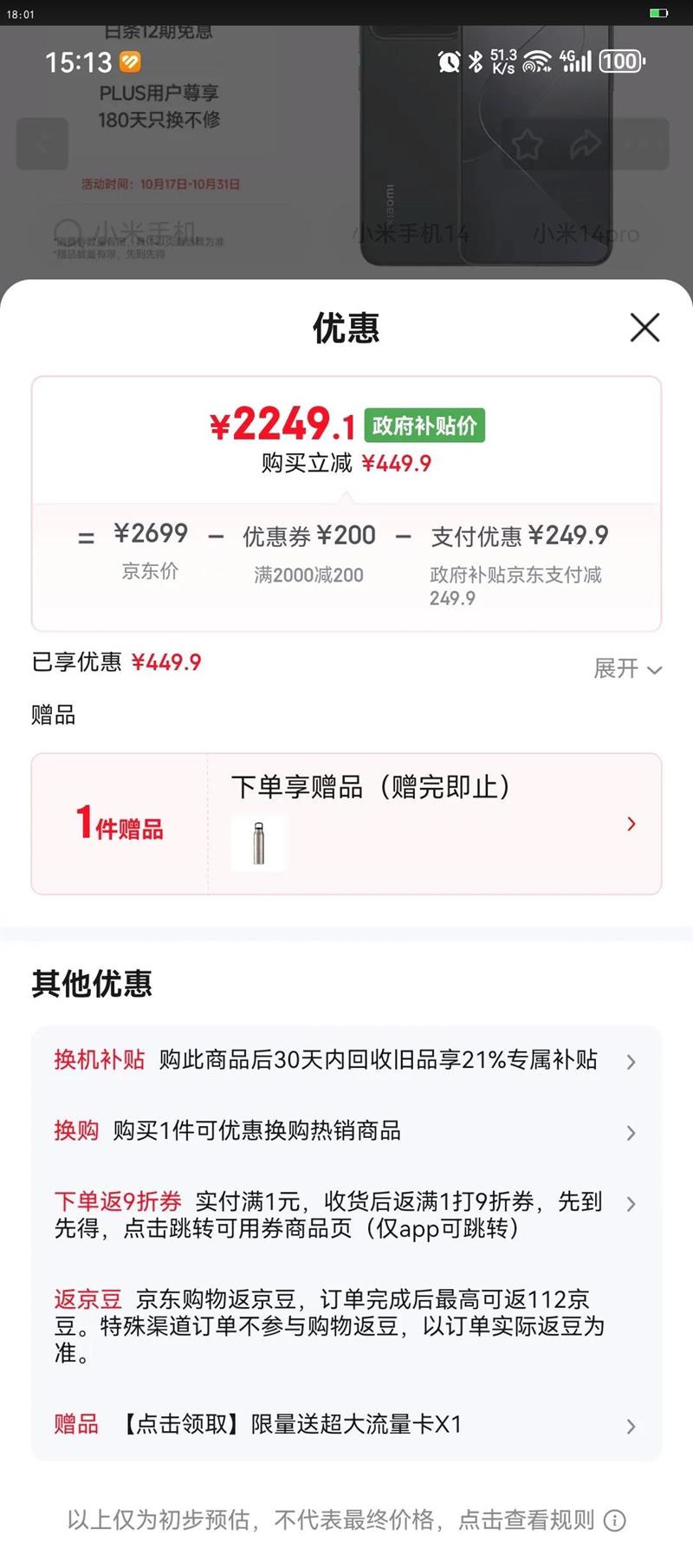The width and height of the screenshot is (693, 1568).
Task: Switch to the 小米手机14 tab
Action: [411, 234]
